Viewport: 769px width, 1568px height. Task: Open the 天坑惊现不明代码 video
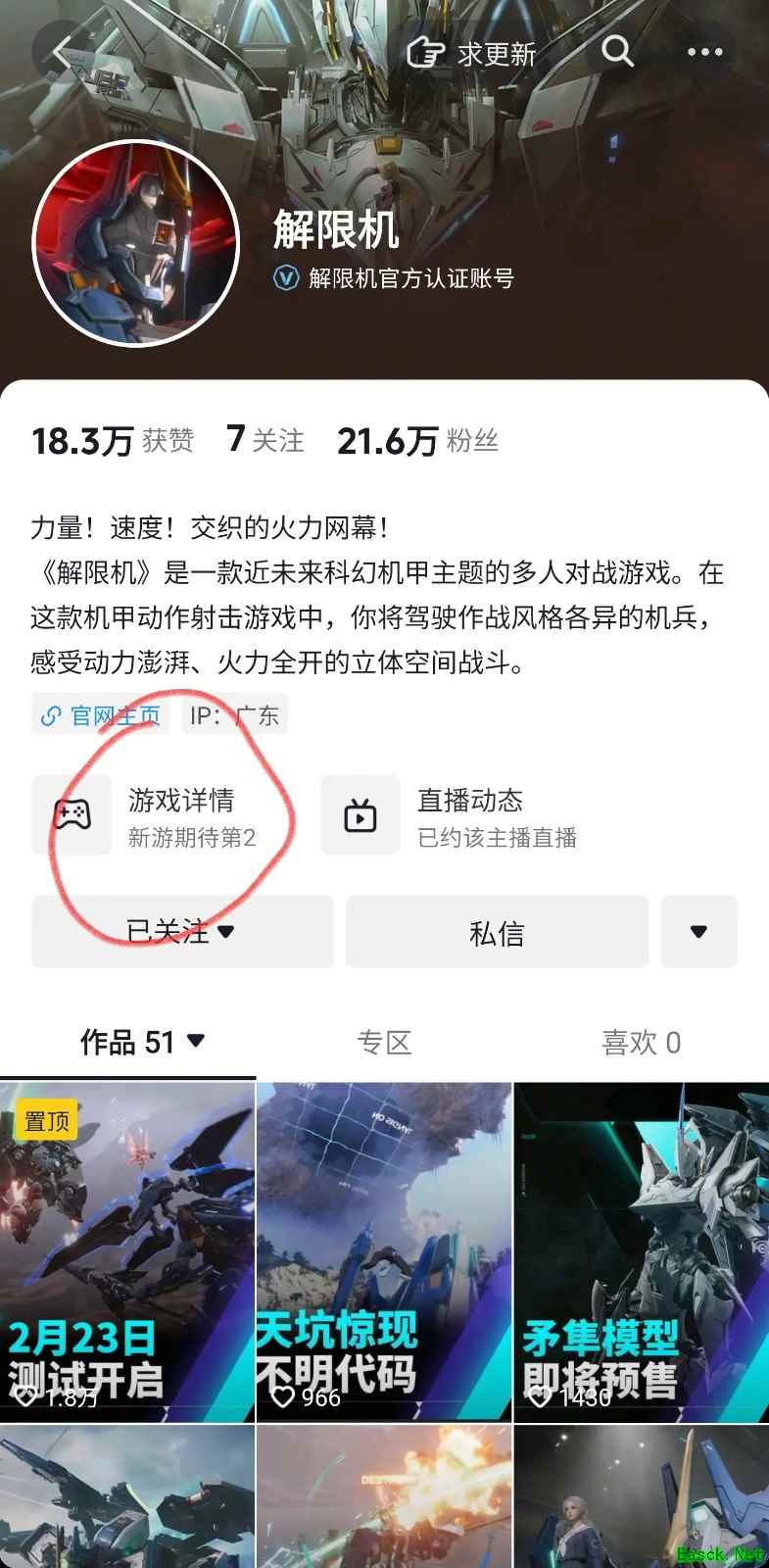[x=384, y=1251]
